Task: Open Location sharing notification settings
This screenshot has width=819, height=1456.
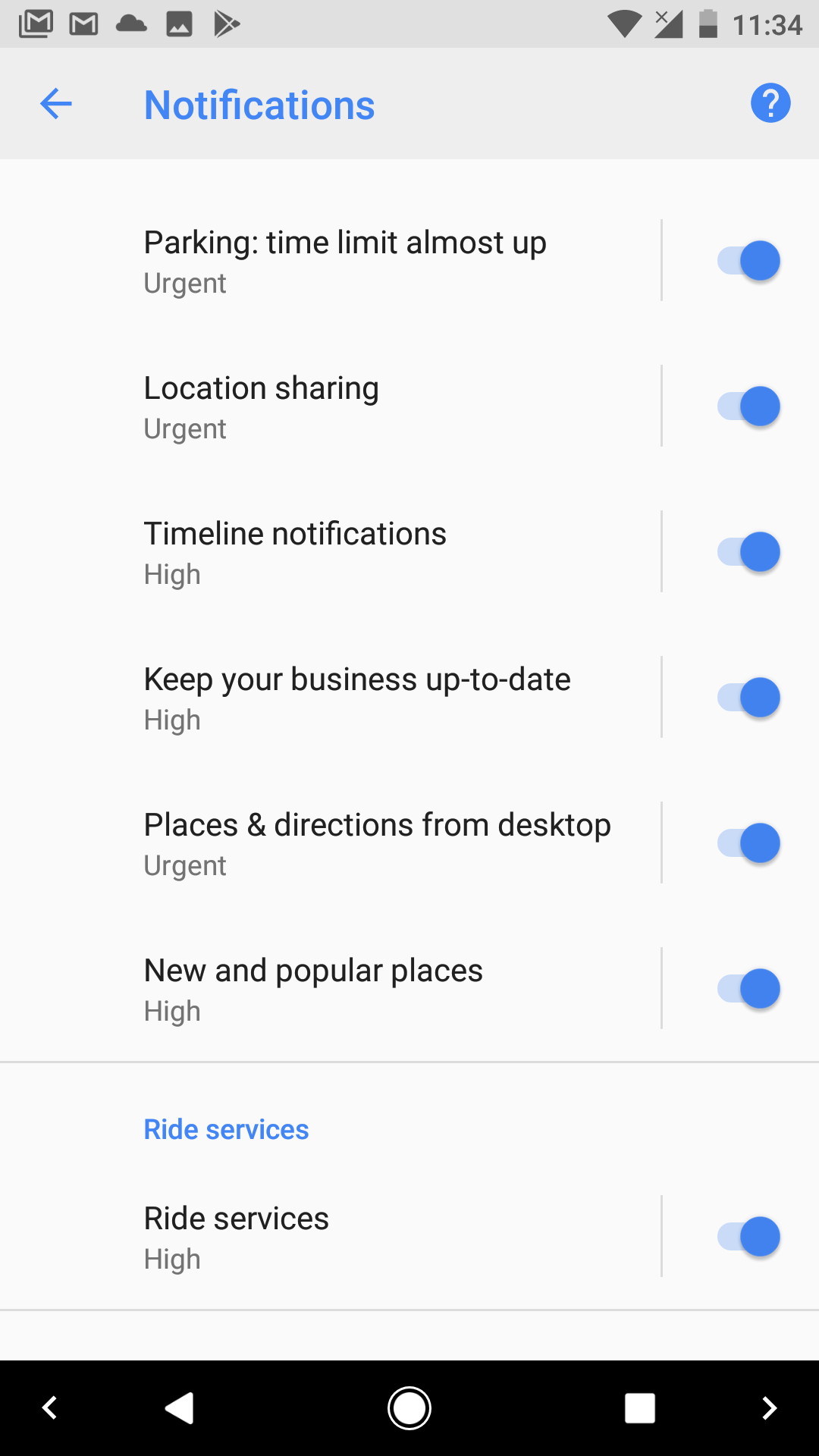Action: (262, 406)
